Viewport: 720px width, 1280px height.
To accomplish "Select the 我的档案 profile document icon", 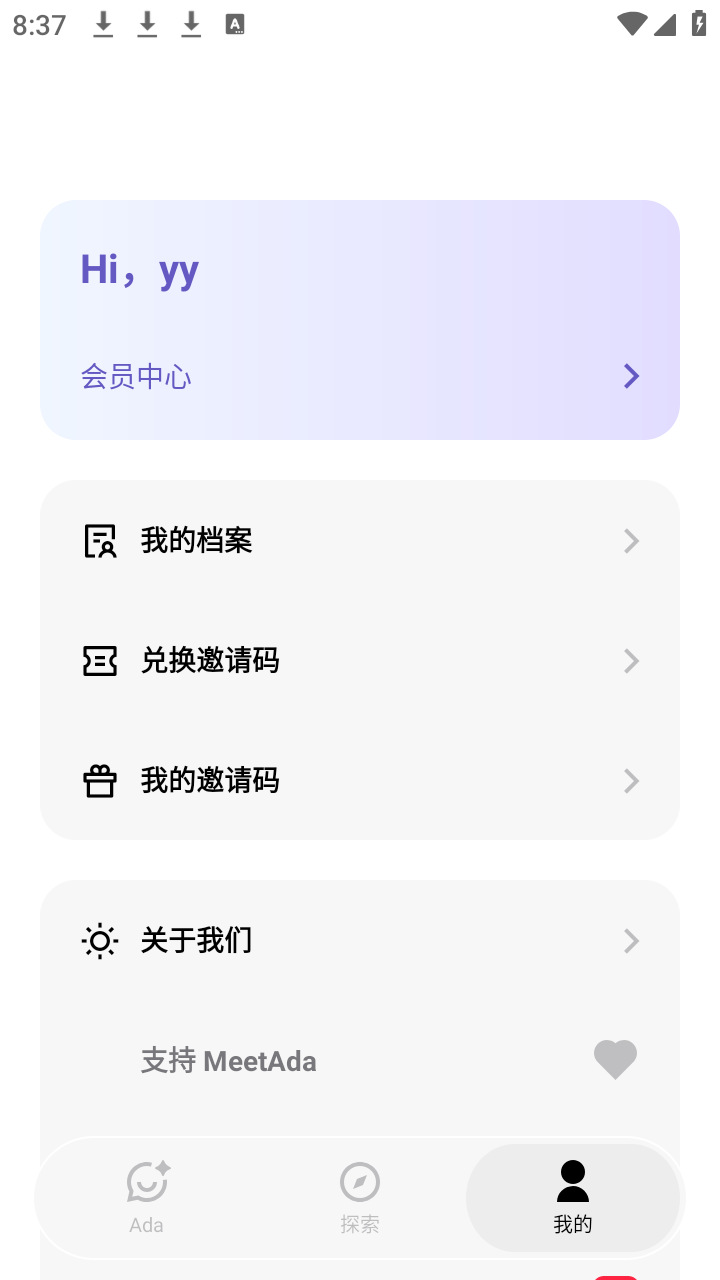I will tap(99, 540).
